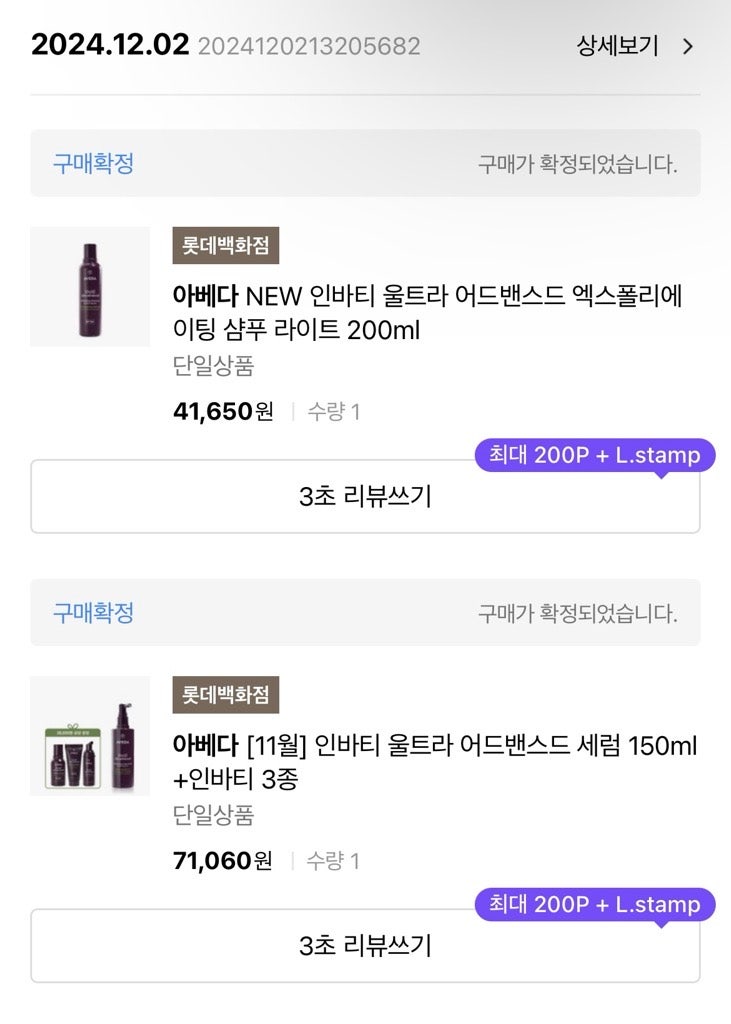The width and height of the screenshot is (731, 1024).
Task: Write 3초 리뷰쓰기 for the 샴푸 라이트 200ml
Action: pyautogui.click(x=365, y=497)
